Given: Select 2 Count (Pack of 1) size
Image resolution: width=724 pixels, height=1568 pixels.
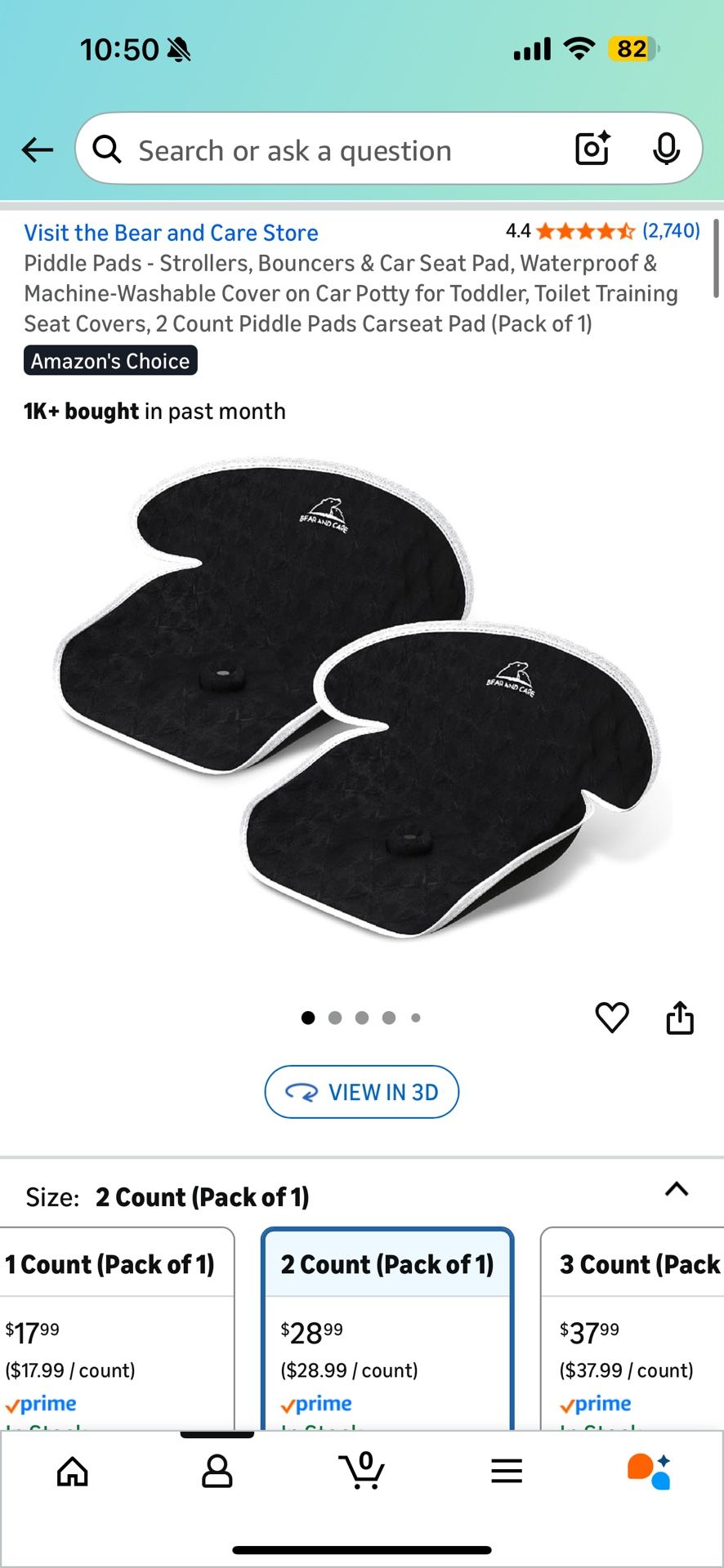Looking at the screenshot, I should tap(387, 1329).
